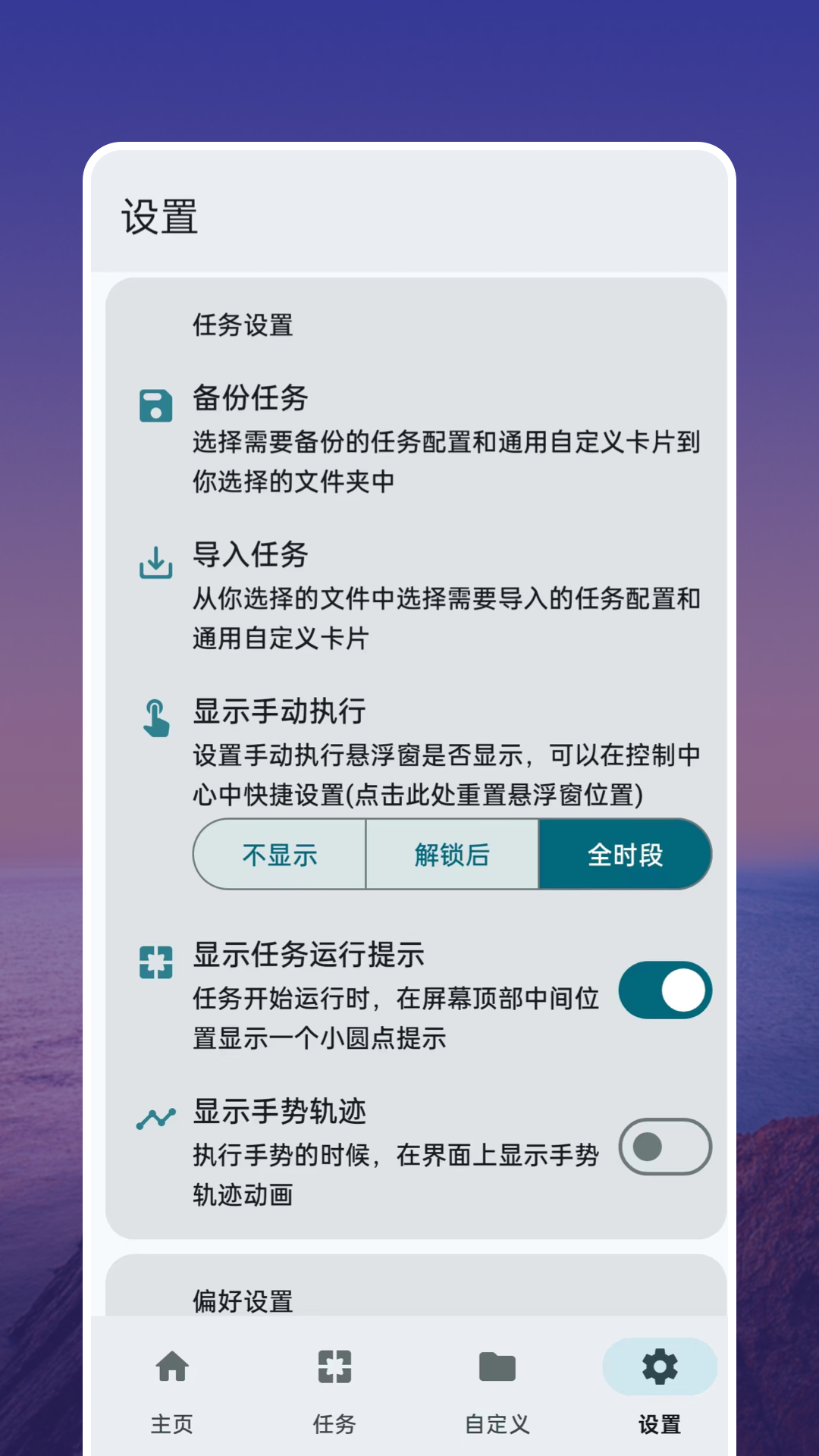This screenshot has width=819, height=1456.
Task: Switch to the 任务 tab
Action: click(334, 1388)
